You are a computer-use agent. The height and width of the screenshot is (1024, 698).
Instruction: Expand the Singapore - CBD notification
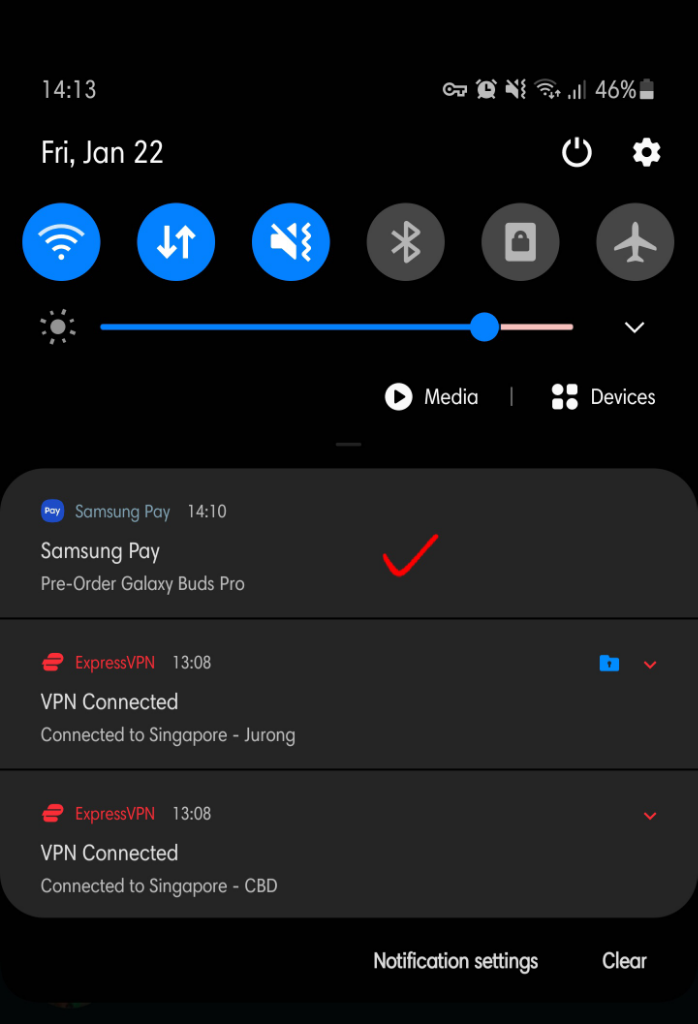[650, 816]
